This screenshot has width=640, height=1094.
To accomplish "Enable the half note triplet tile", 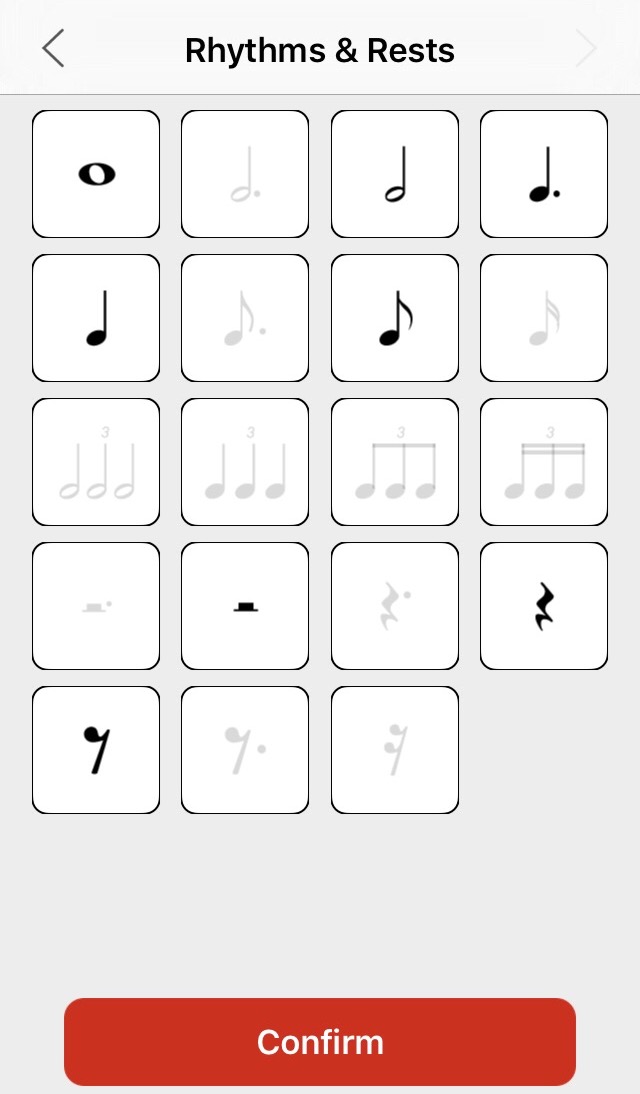I will tap(96, 462).
